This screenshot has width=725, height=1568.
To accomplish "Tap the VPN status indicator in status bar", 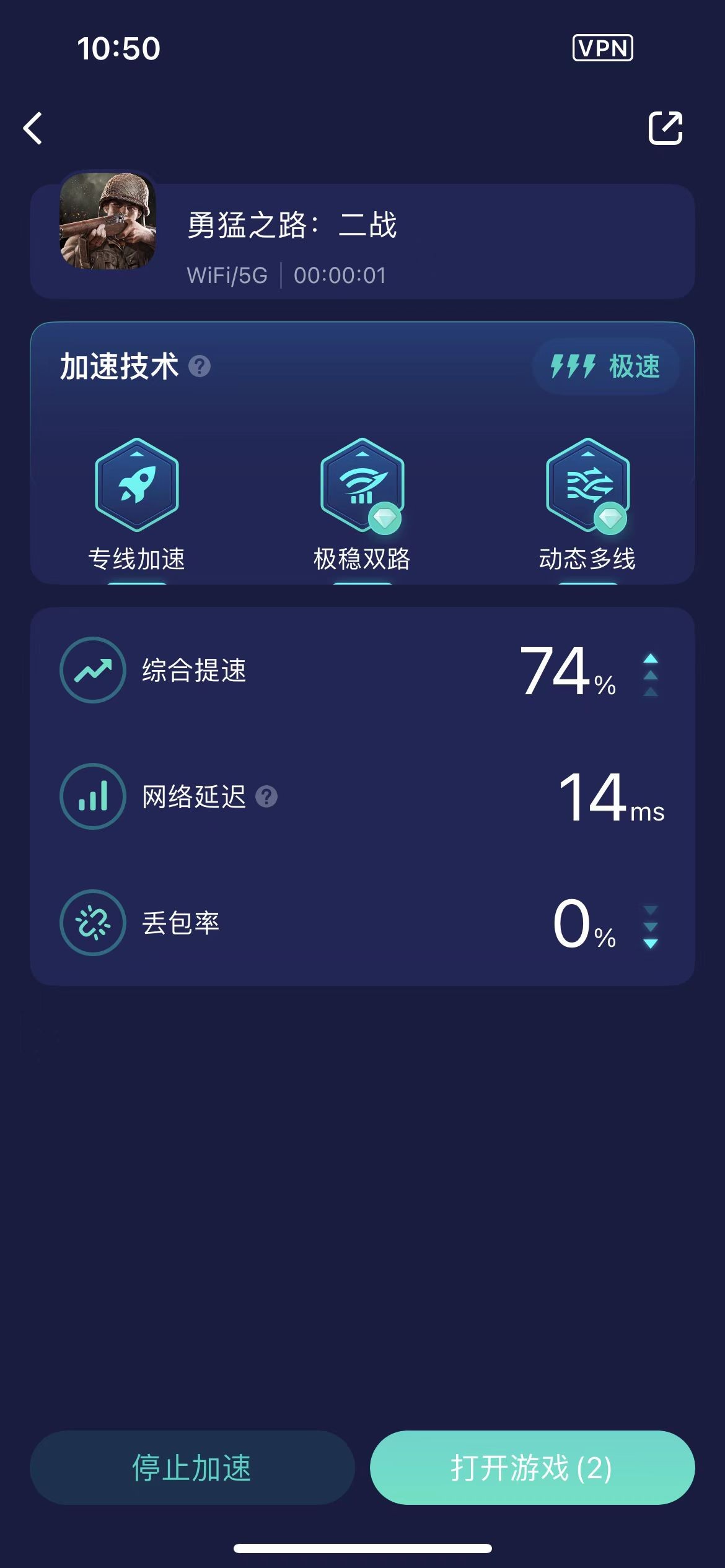I will tap(603, 47).
